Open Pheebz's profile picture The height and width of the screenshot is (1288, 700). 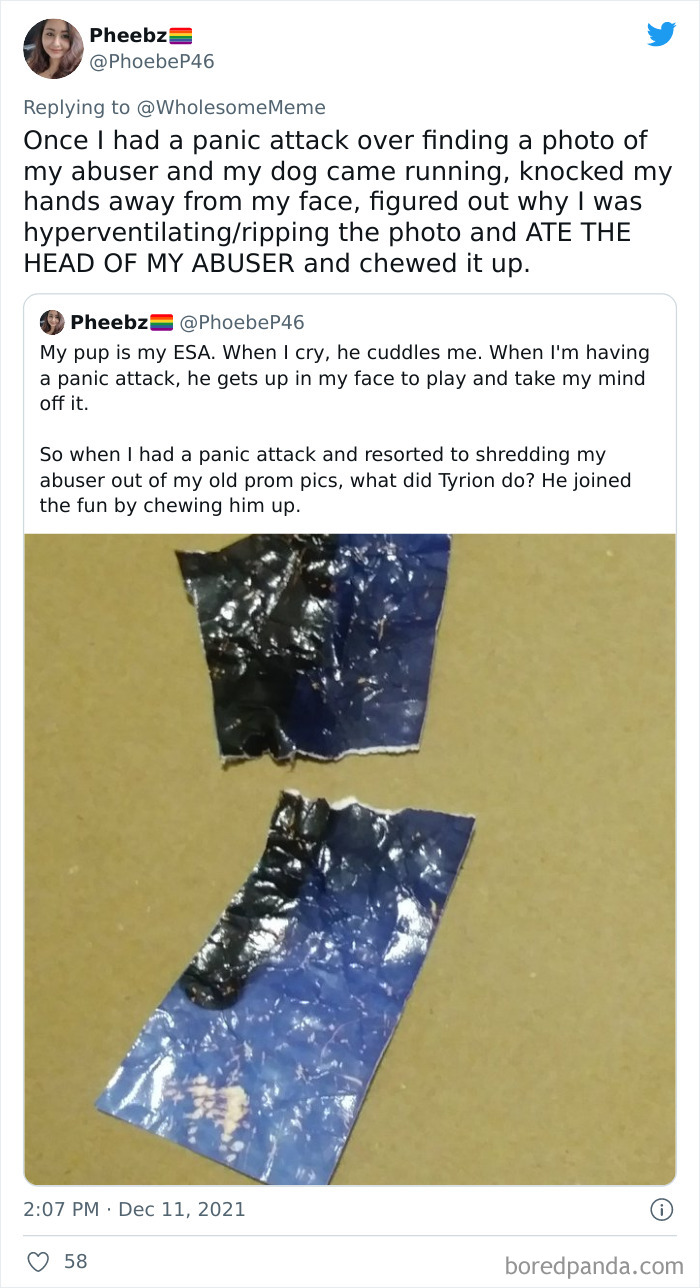point(53,48)
